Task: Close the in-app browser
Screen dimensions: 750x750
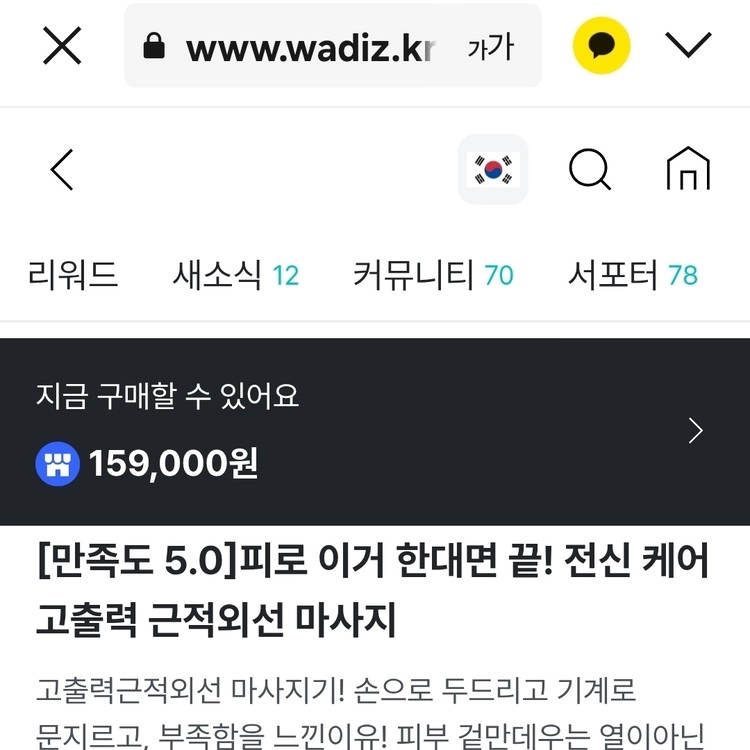Action: [x=62, y=46]
